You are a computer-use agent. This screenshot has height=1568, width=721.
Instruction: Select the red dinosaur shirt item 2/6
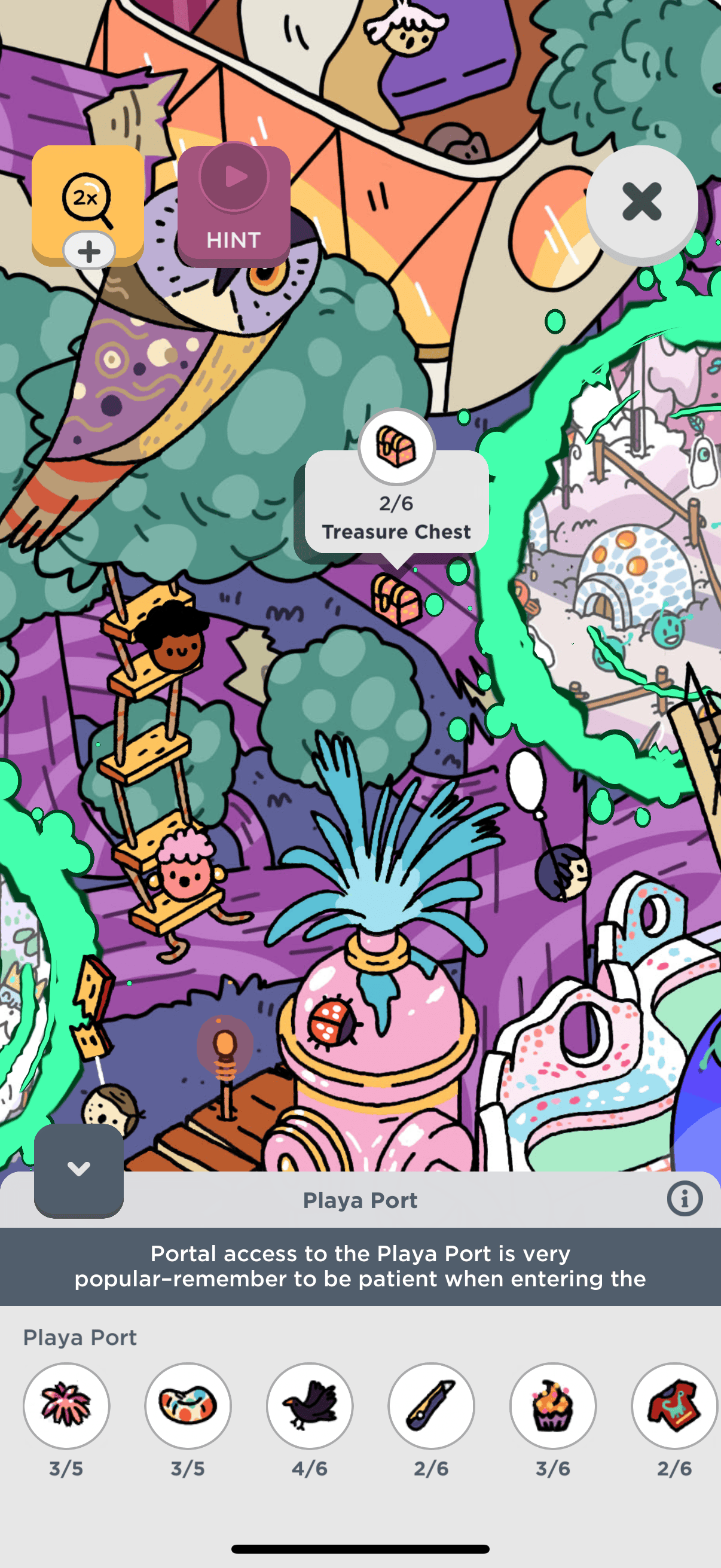pyautogui.click(x=674, y=1405)
